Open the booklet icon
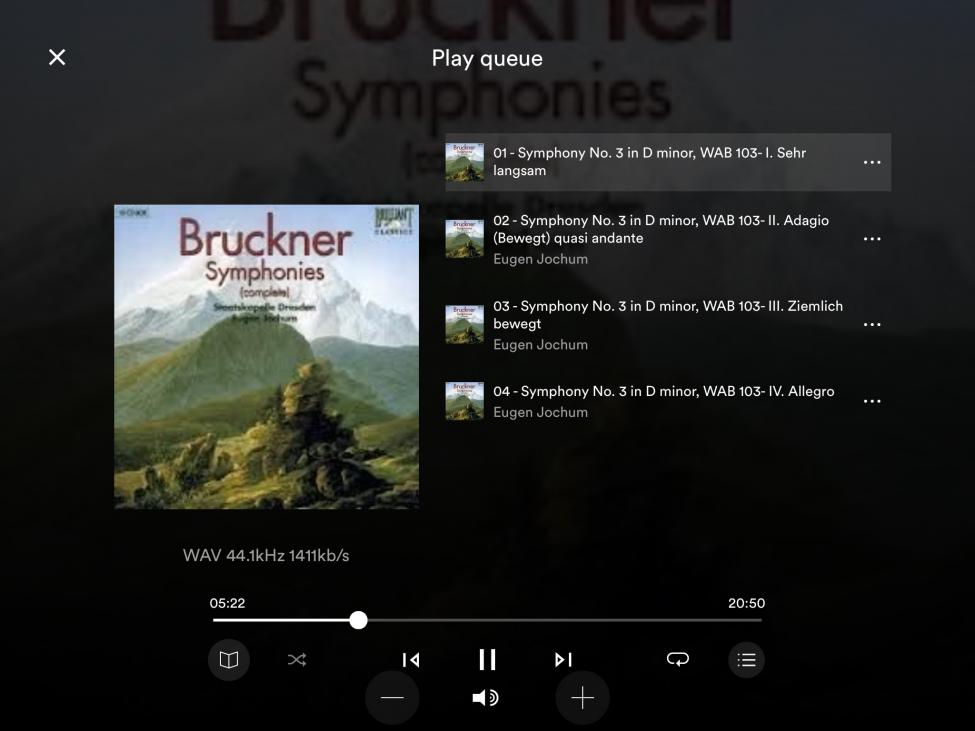The width and height of the screenshot is (975, 731). [x=229, y=659]
